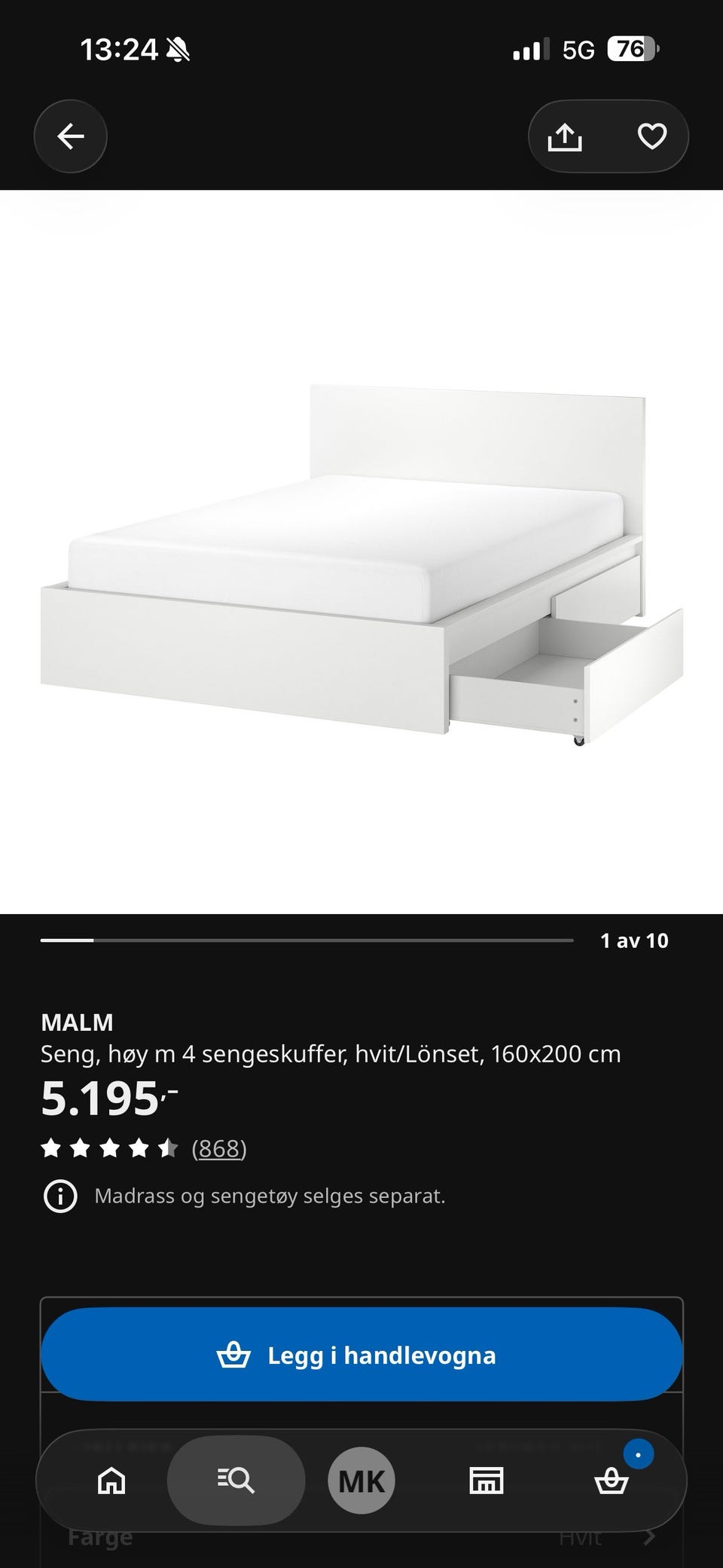Open the search tab in bottom bar

click(236, 1481)
